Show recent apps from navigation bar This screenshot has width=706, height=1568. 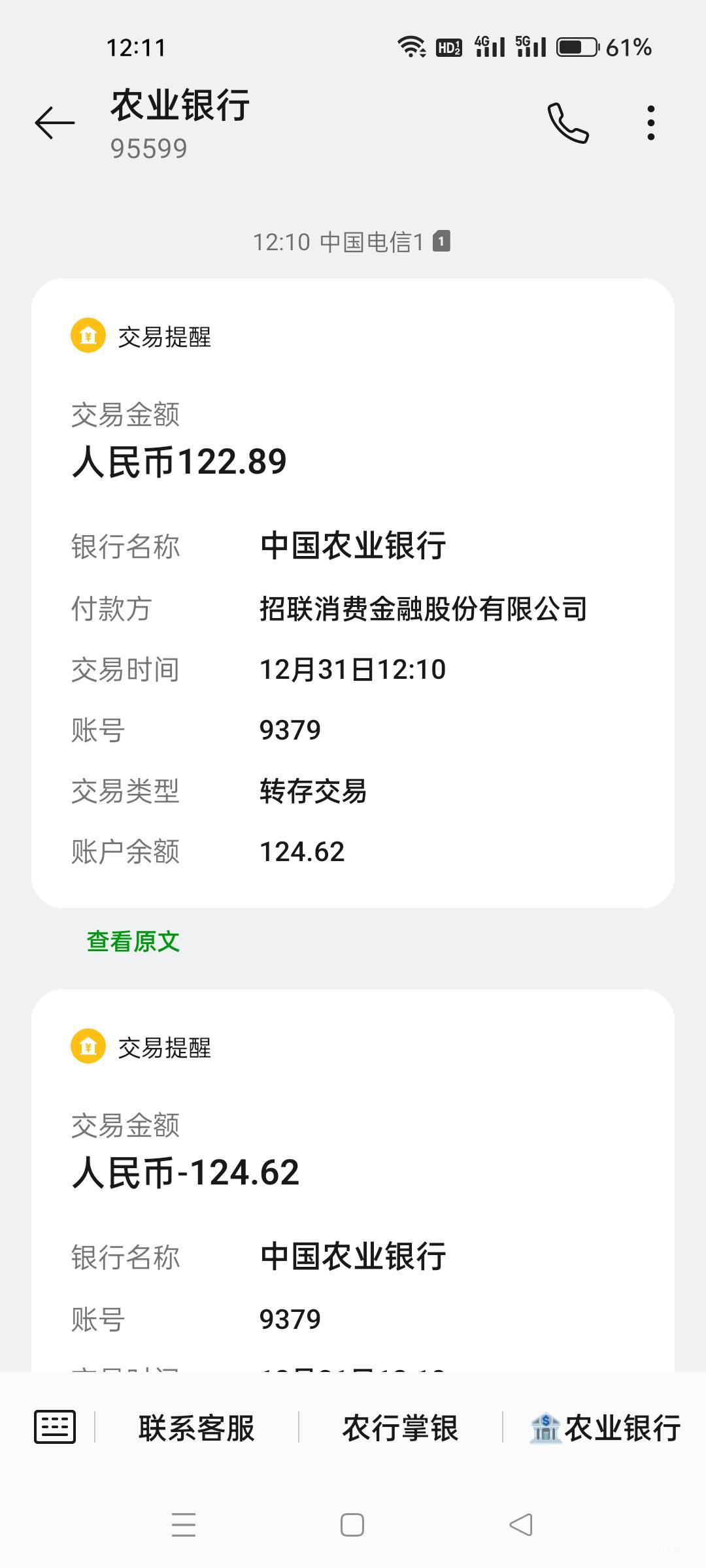[x=184, y=1526]
